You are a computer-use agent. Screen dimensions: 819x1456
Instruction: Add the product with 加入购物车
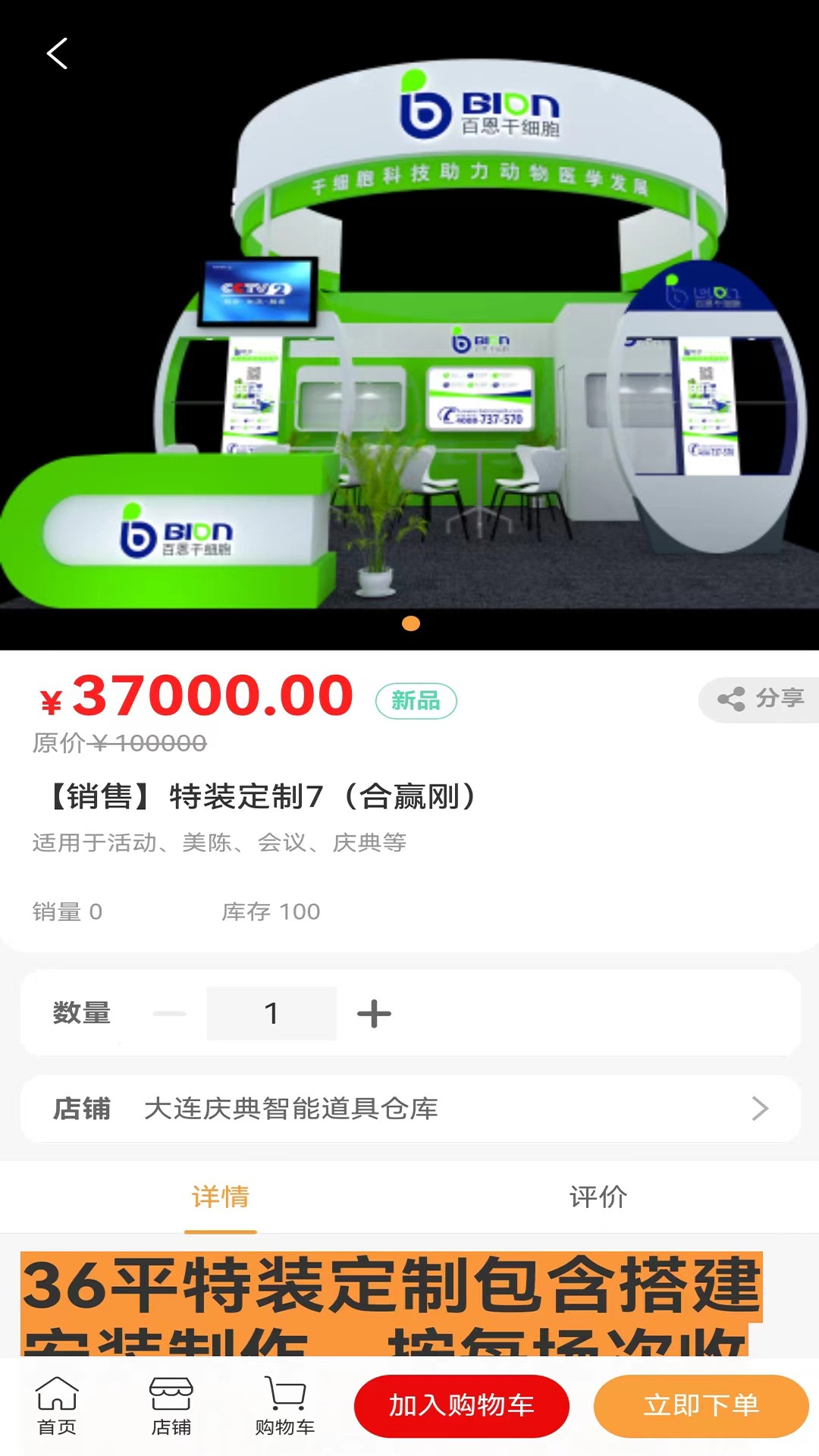point(461,1405)
